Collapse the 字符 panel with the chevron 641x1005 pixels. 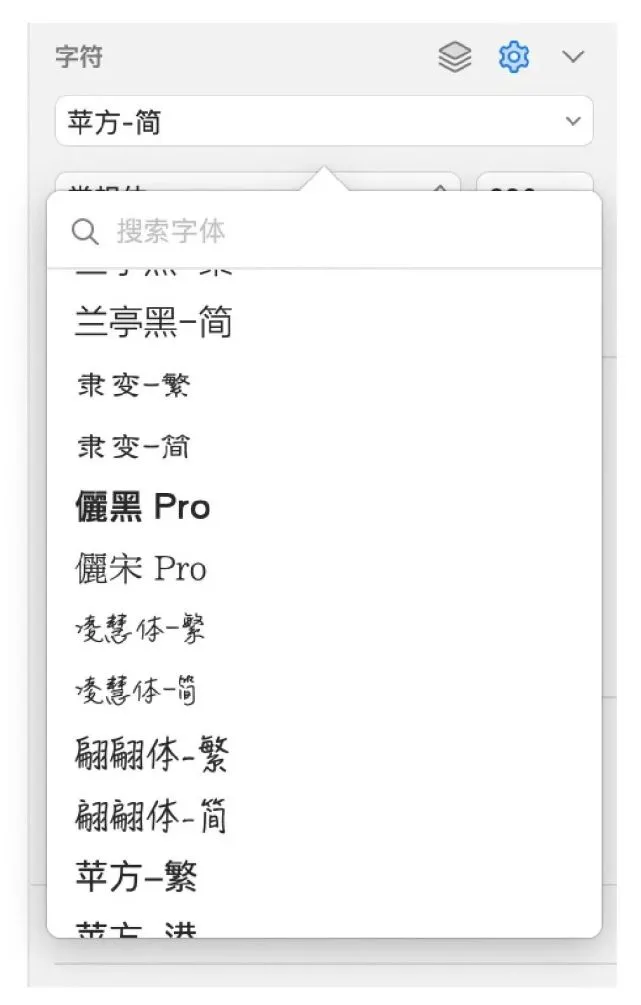(x=572, y=58)
